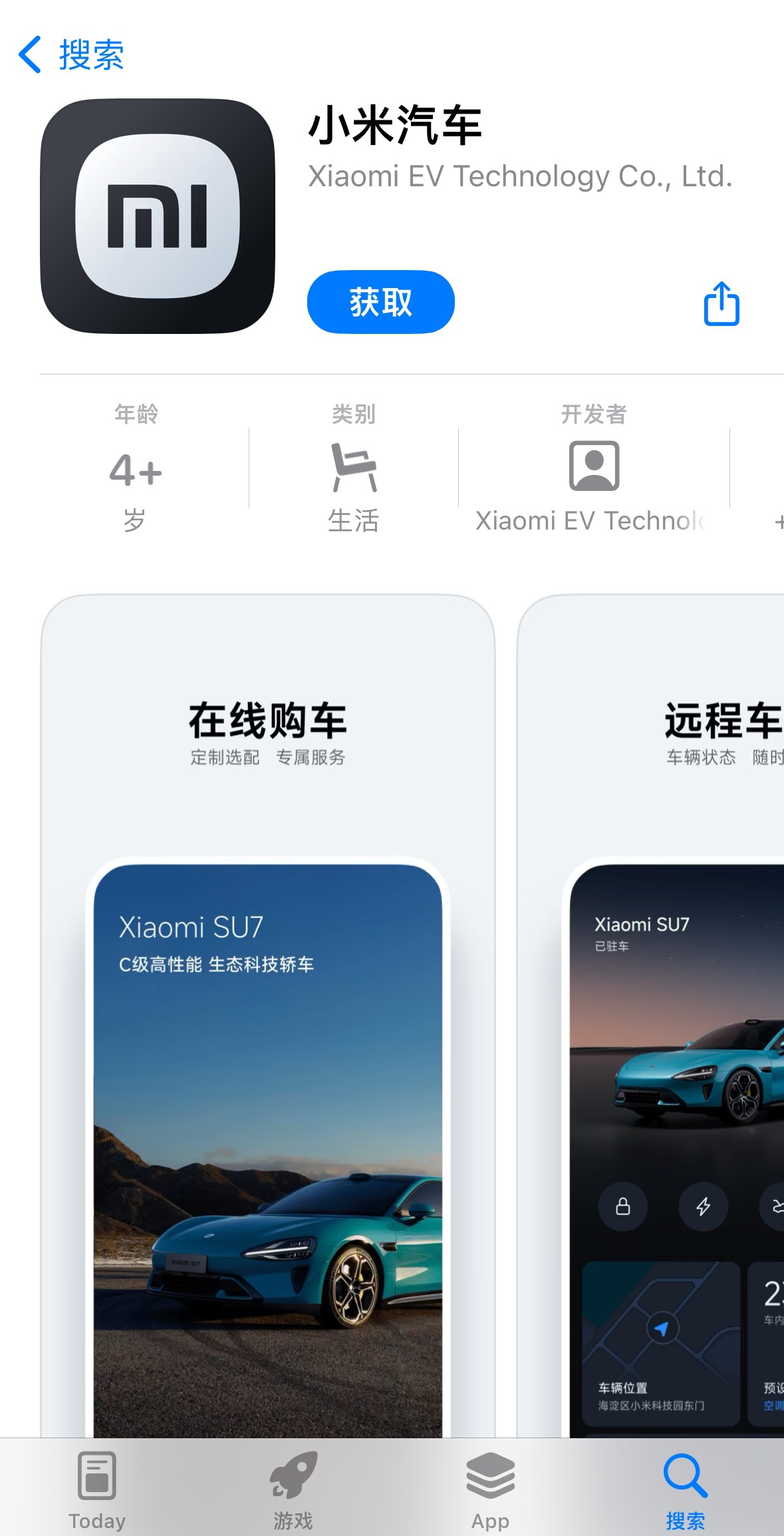
Task: Go back to 搜索 results
Action: (70, 55)
